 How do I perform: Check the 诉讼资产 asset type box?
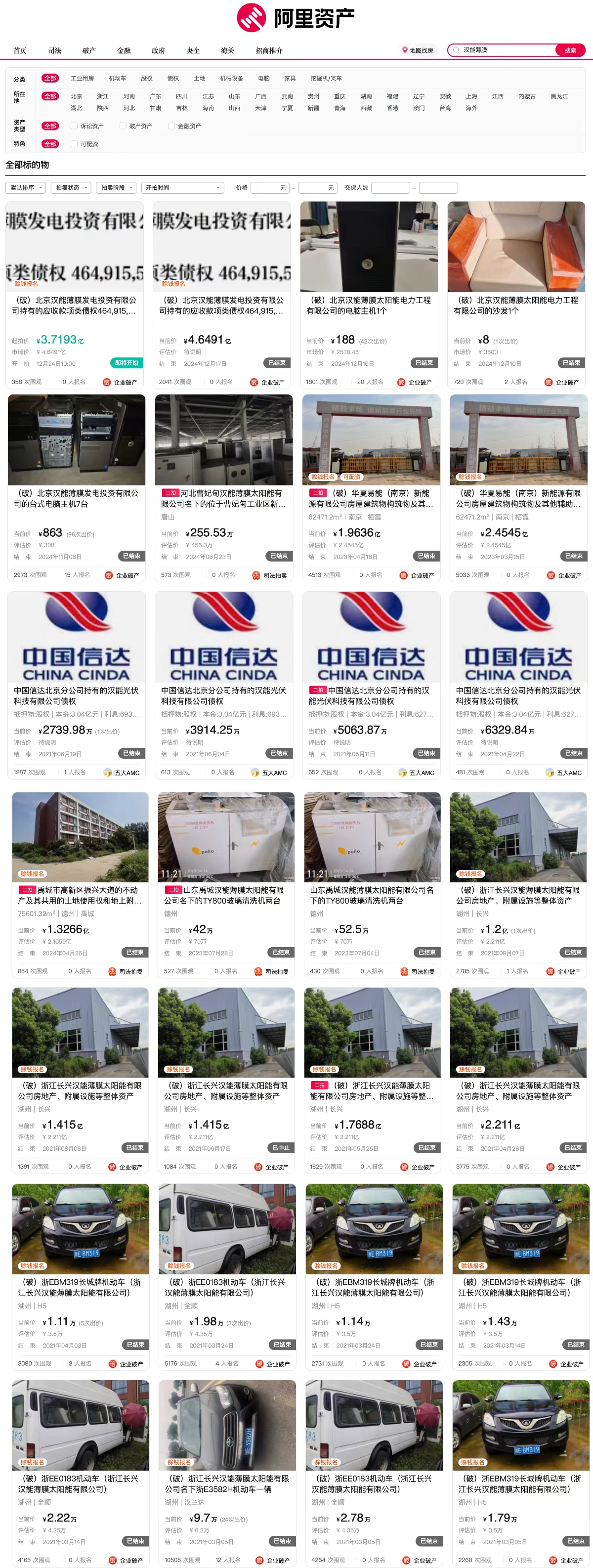pos(74,126)
